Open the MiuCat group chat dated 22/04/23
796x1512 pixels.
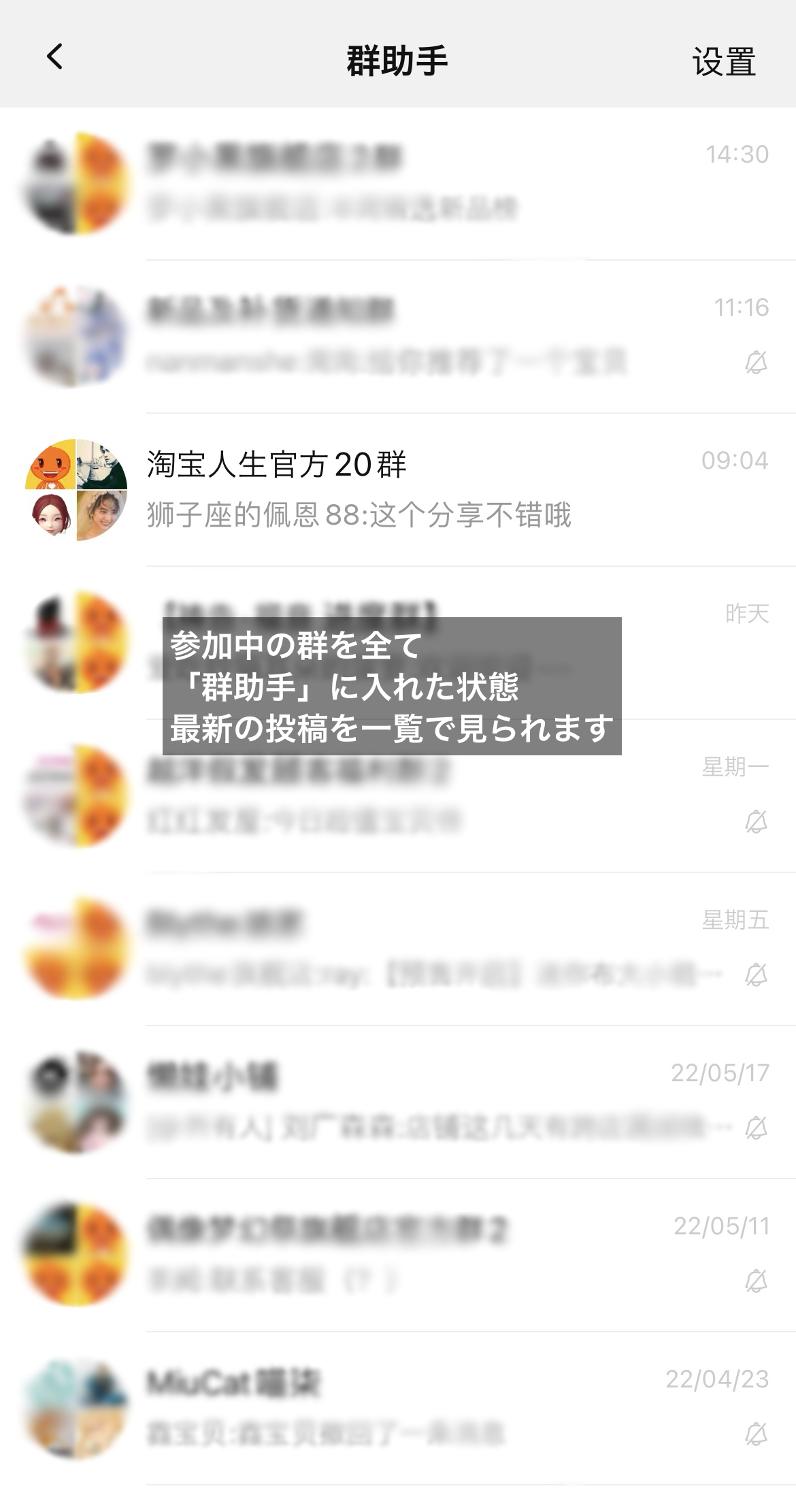click(398, 1408)
